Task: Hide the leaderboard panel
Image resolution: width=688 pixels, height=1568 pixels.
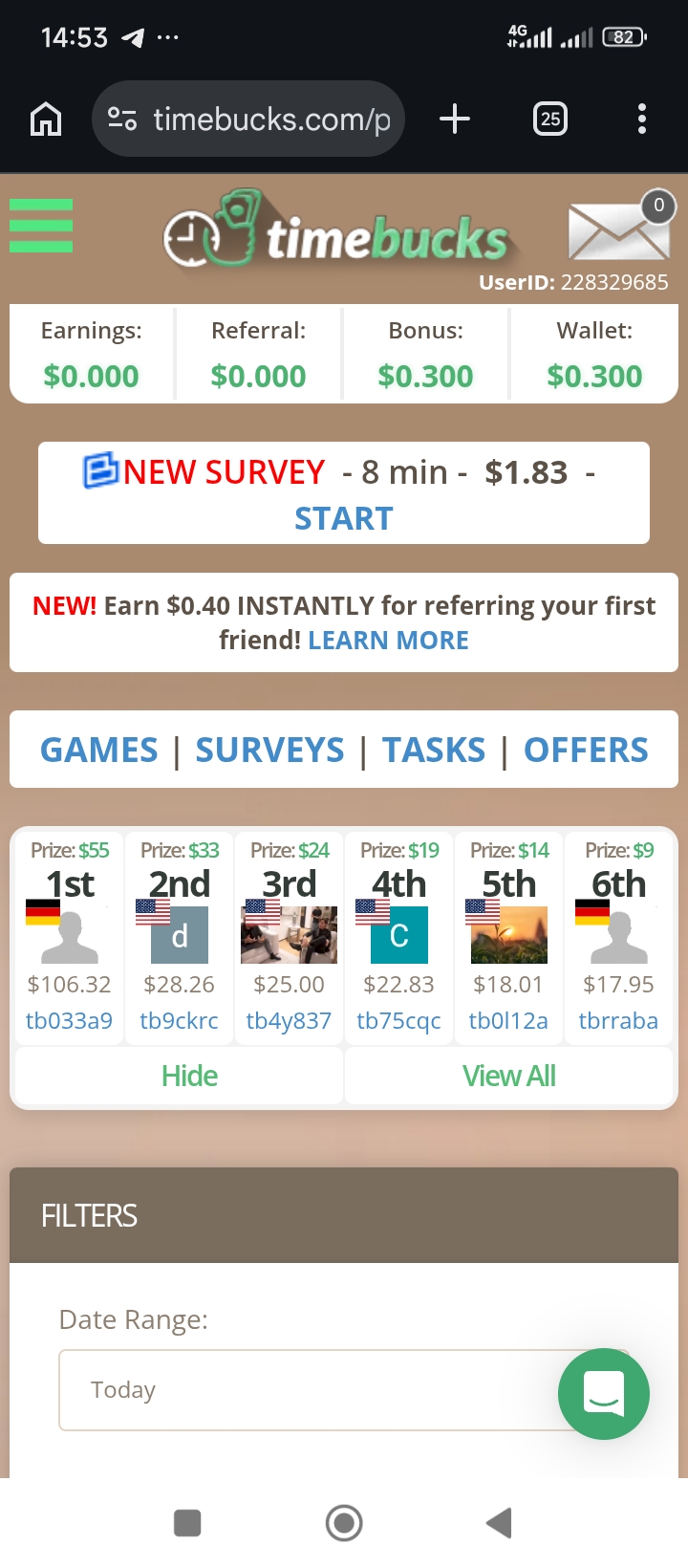Action: 189,1076
